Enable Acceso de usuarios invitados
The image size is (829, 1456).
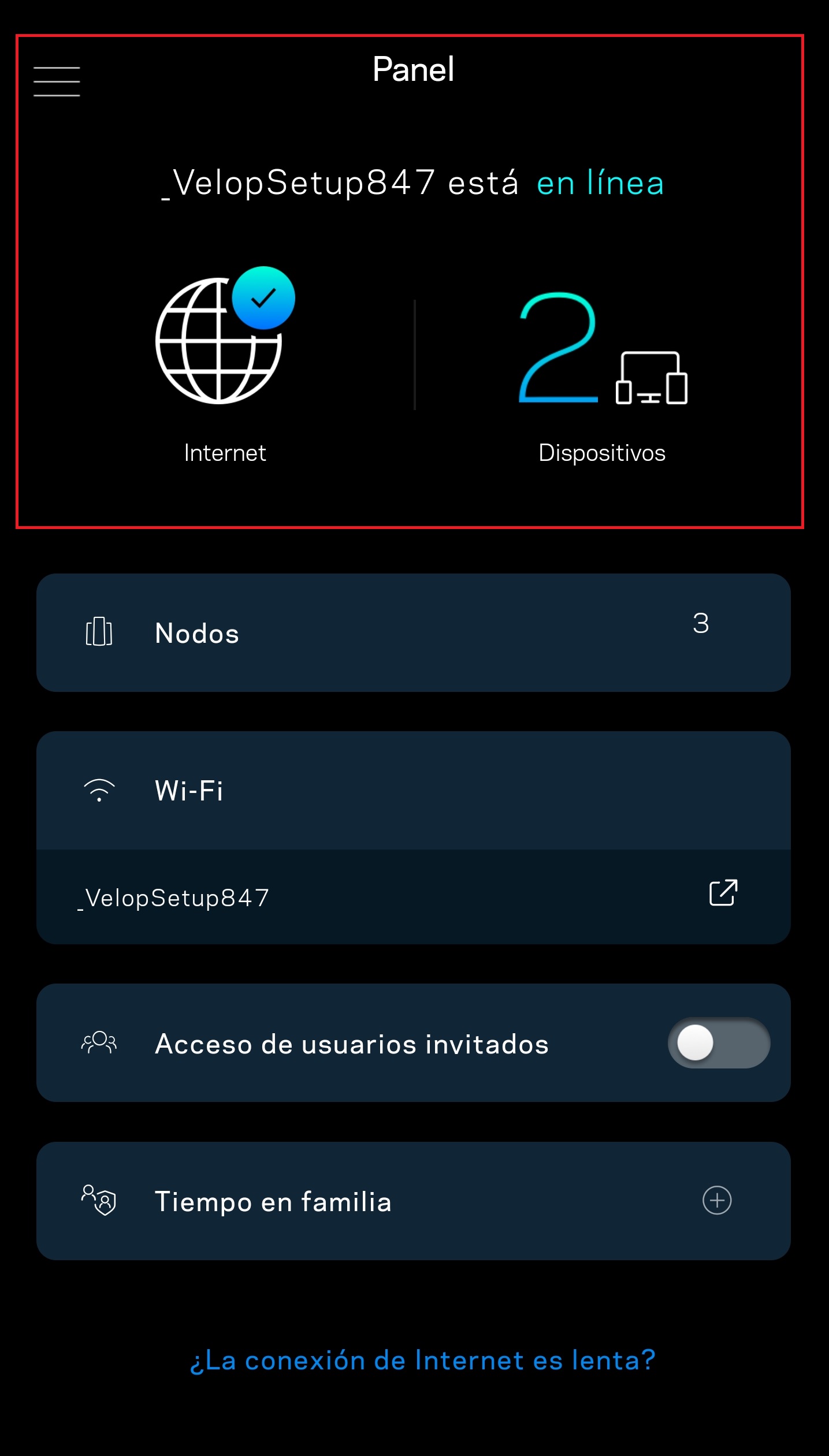[x=718, y=1043]
